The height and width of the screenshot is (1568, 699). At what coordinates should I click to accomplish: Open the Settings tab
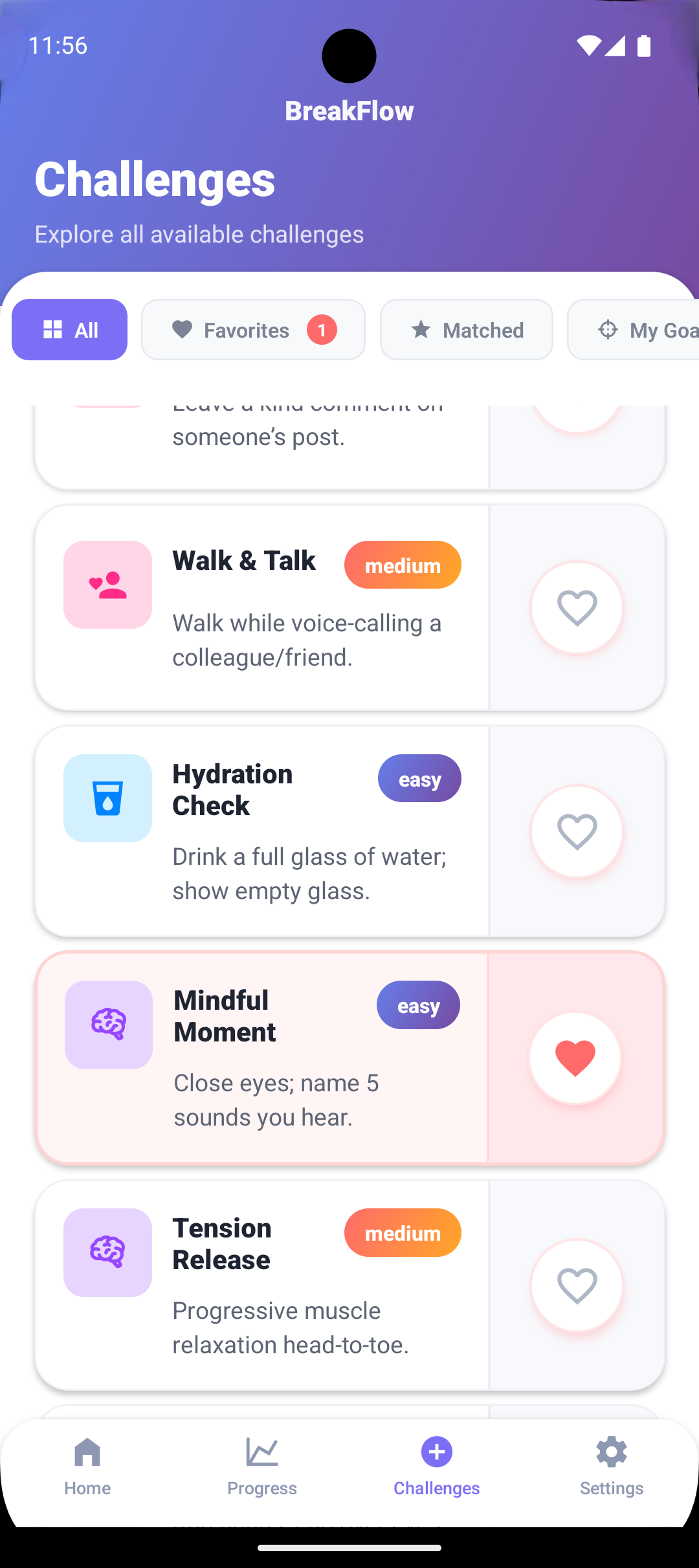tap(612, 1466)
